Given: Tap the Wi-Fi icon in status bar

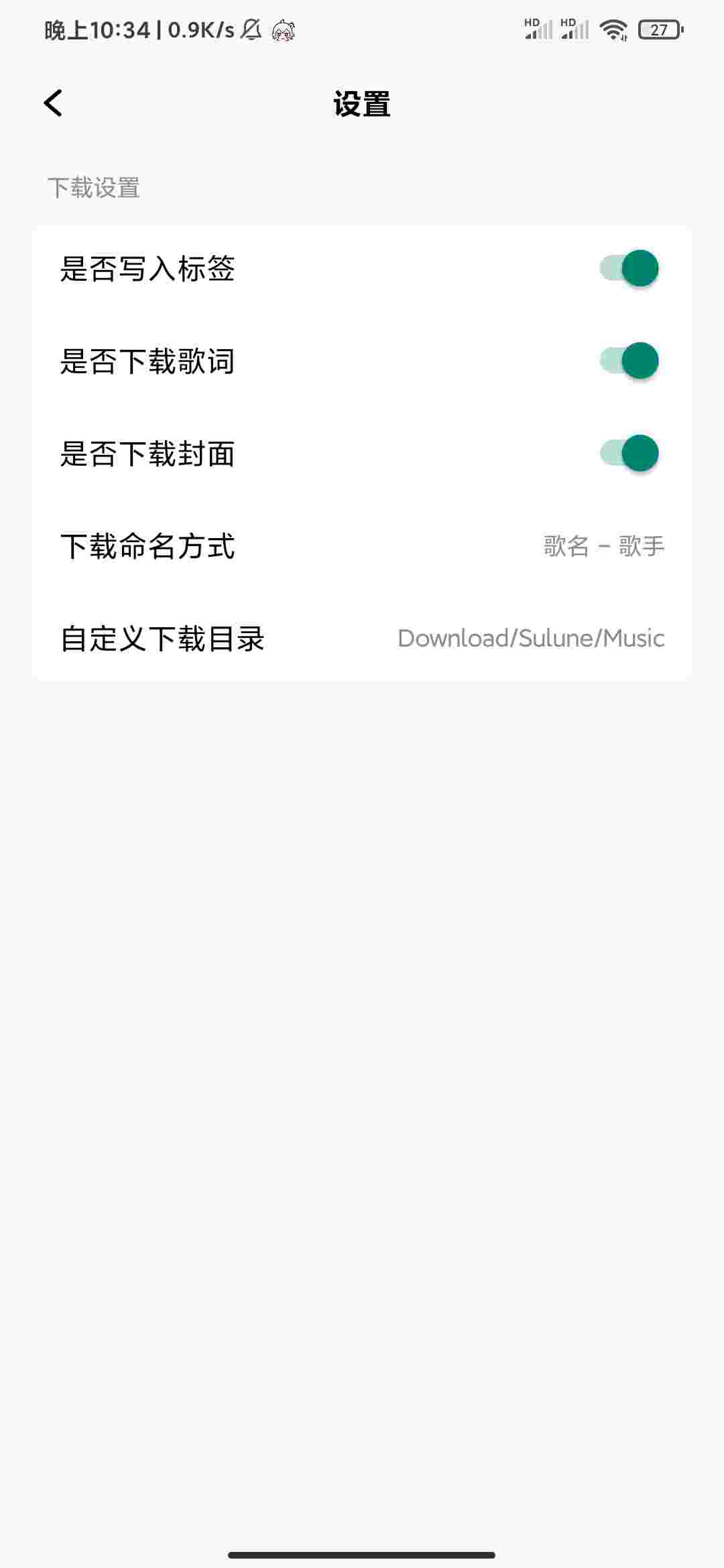Looking at the screenshot, I should coord(613,29).
